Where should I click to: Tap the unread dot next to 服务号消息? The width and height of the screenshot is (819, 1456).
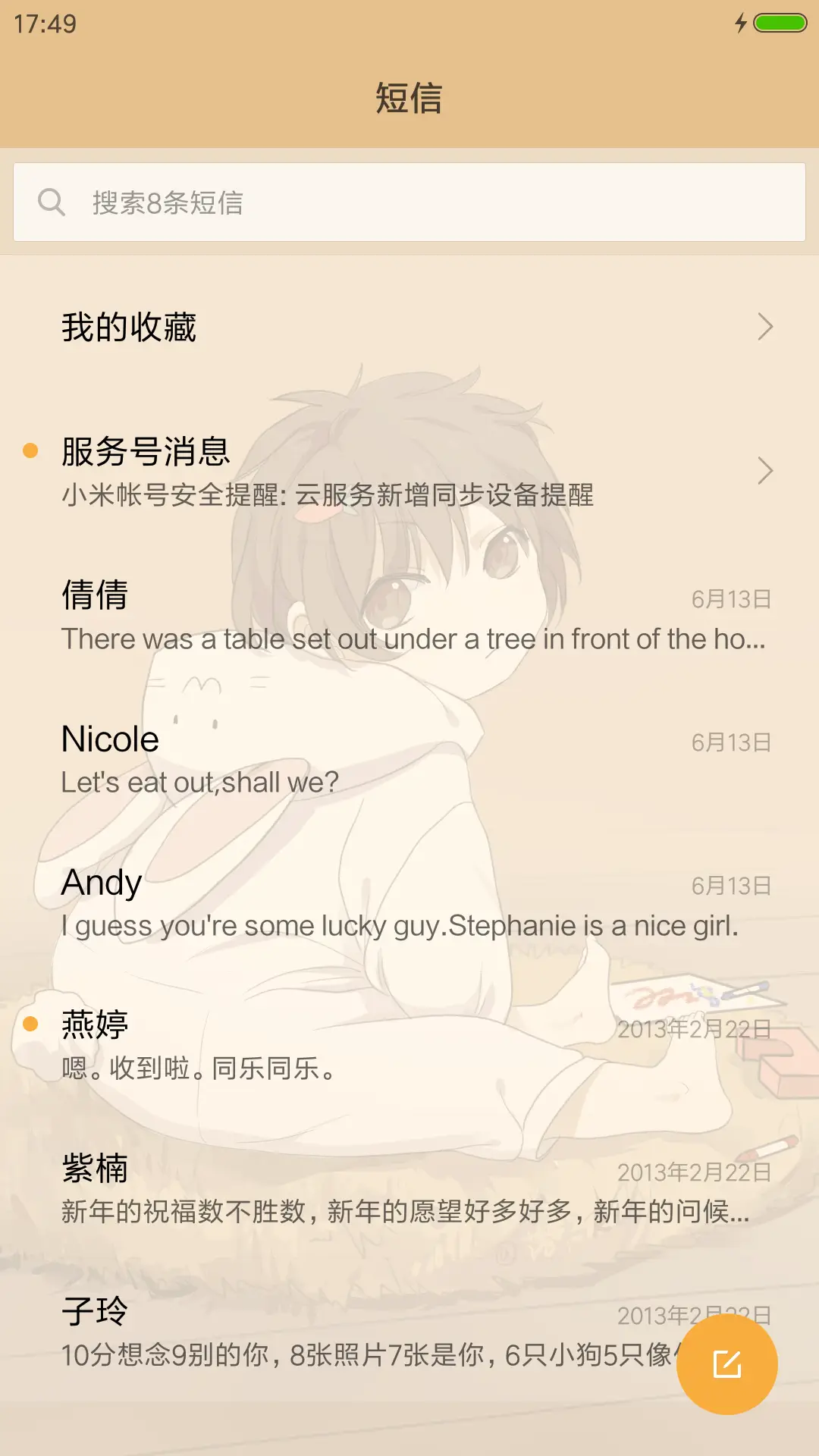point(30,450)
